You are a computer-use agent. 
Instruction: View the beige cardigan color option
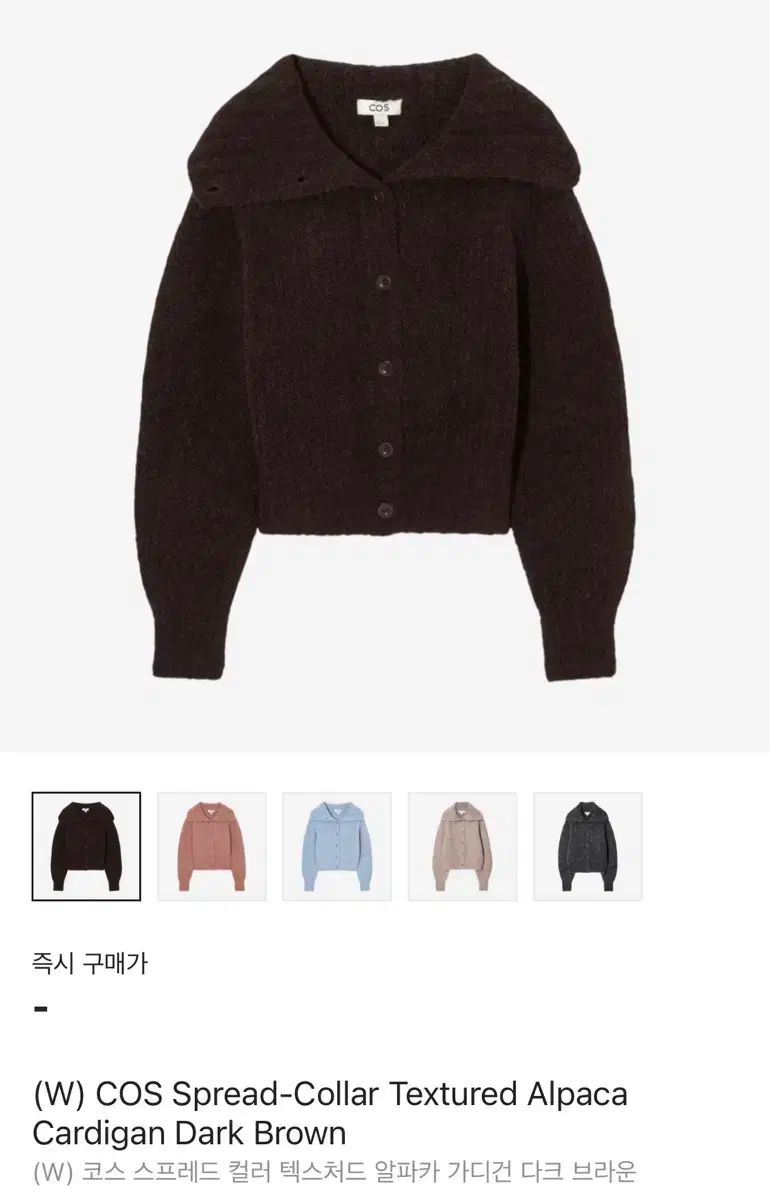click(x=462, y=846)
